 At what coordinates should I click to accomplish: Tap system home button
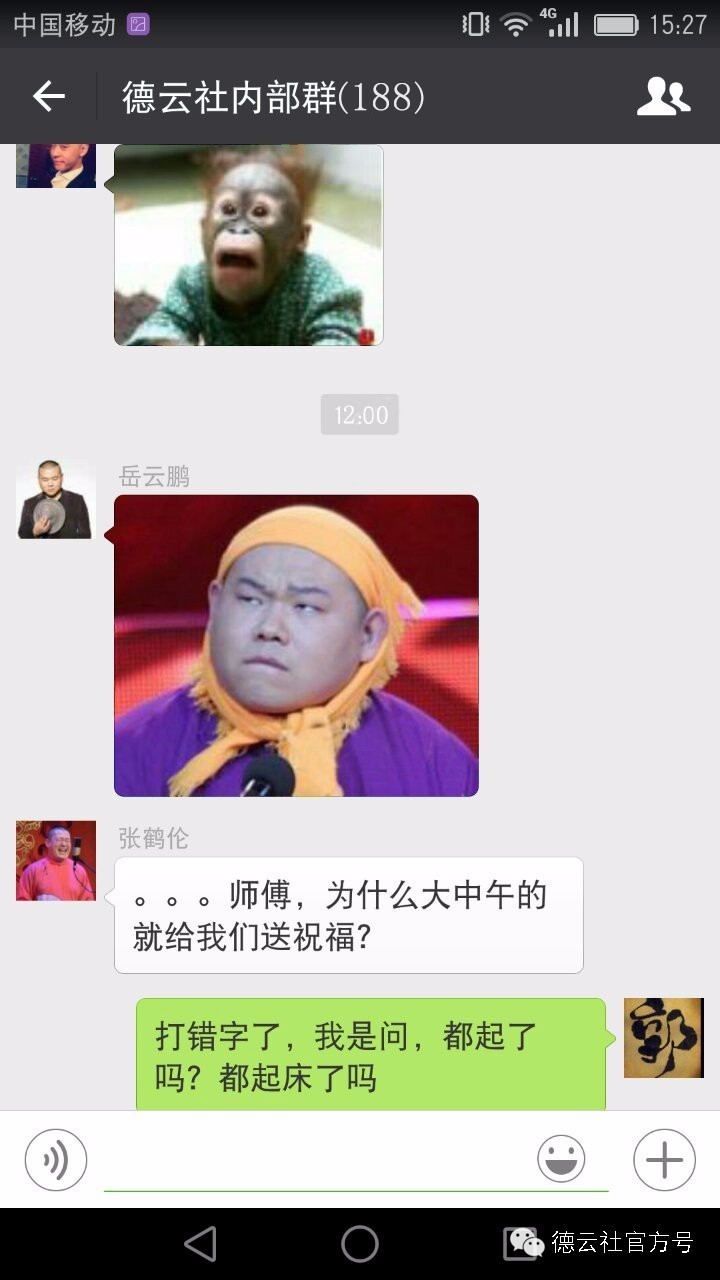pos(360,1244)
